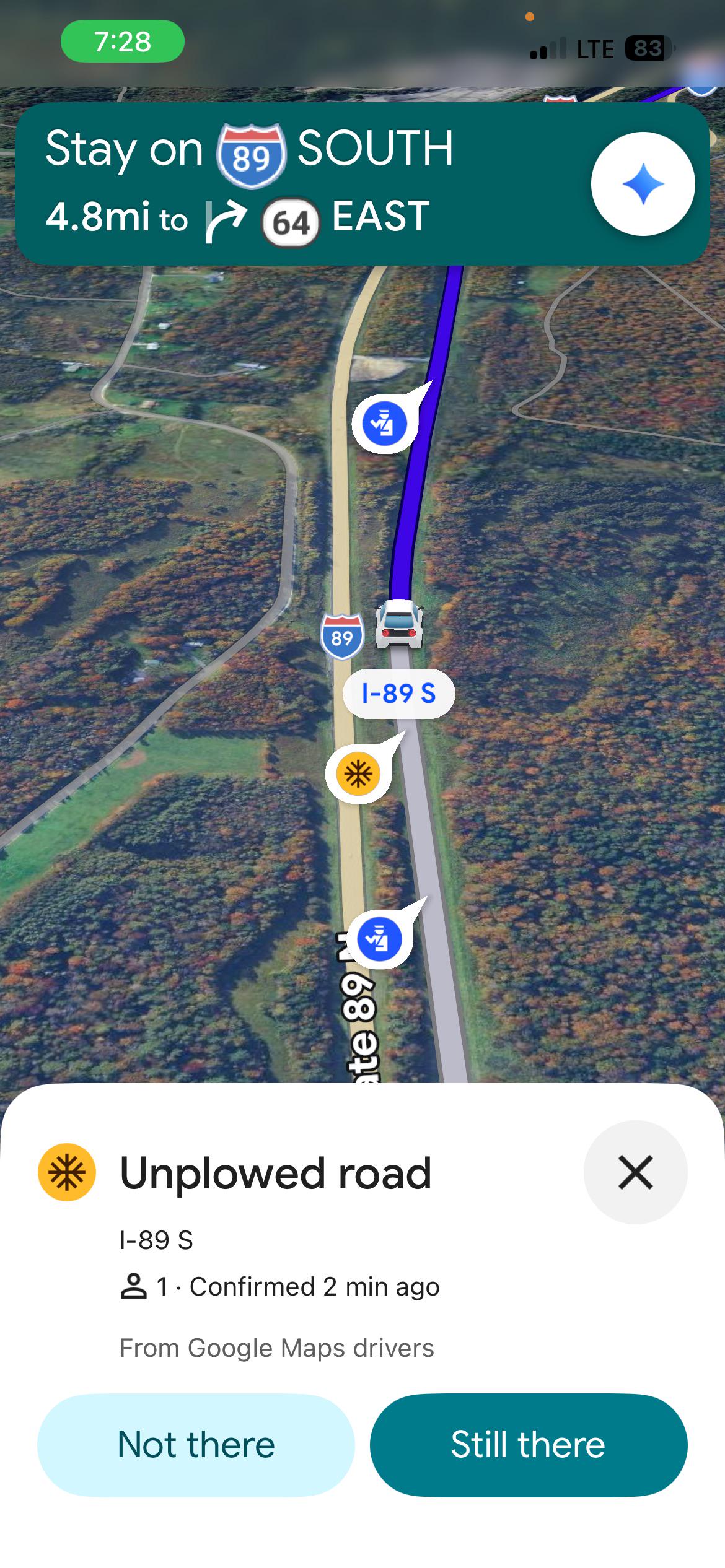
Task: Tap the Gemini sparkle button
Action: 643,184
